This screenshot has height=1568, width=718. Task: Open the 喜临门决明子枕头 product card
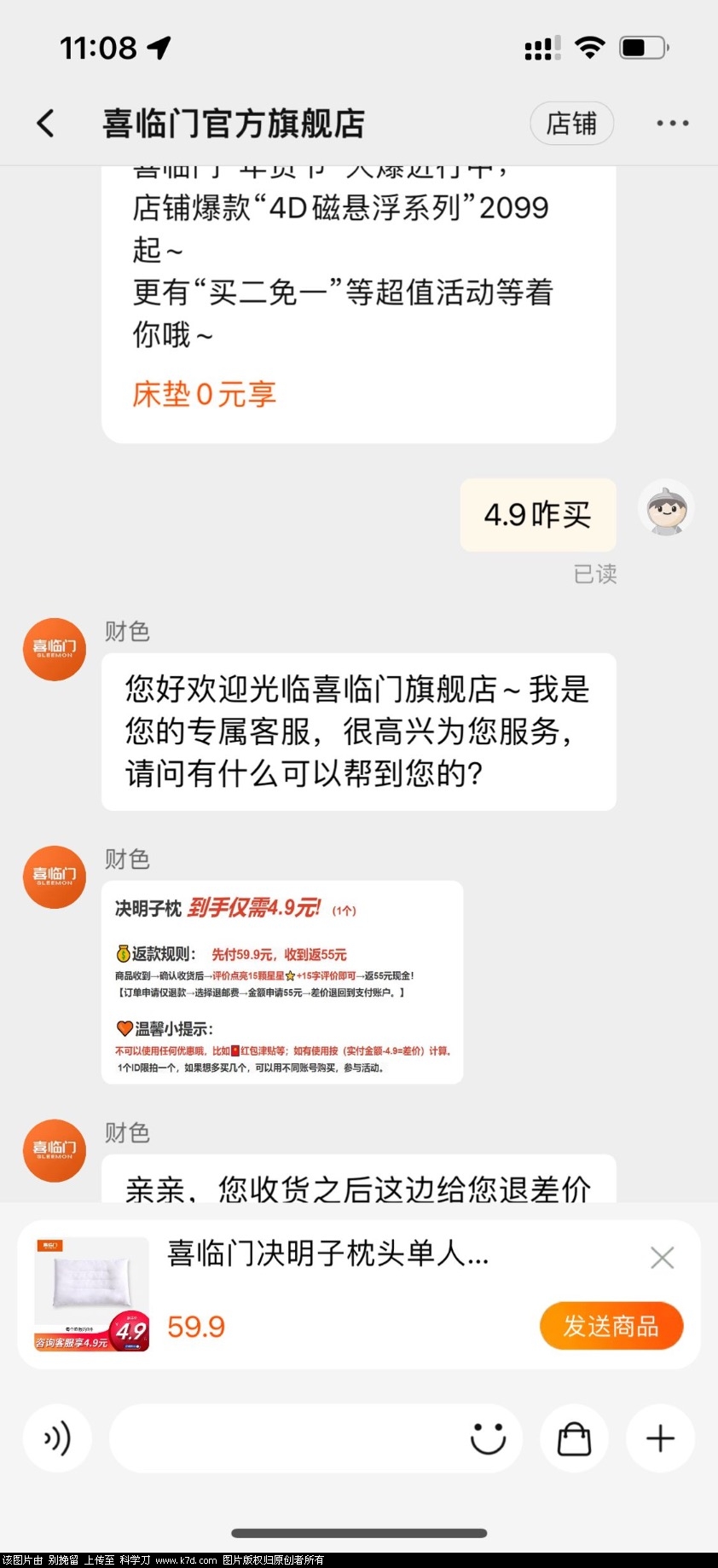tap(327, 1254)
